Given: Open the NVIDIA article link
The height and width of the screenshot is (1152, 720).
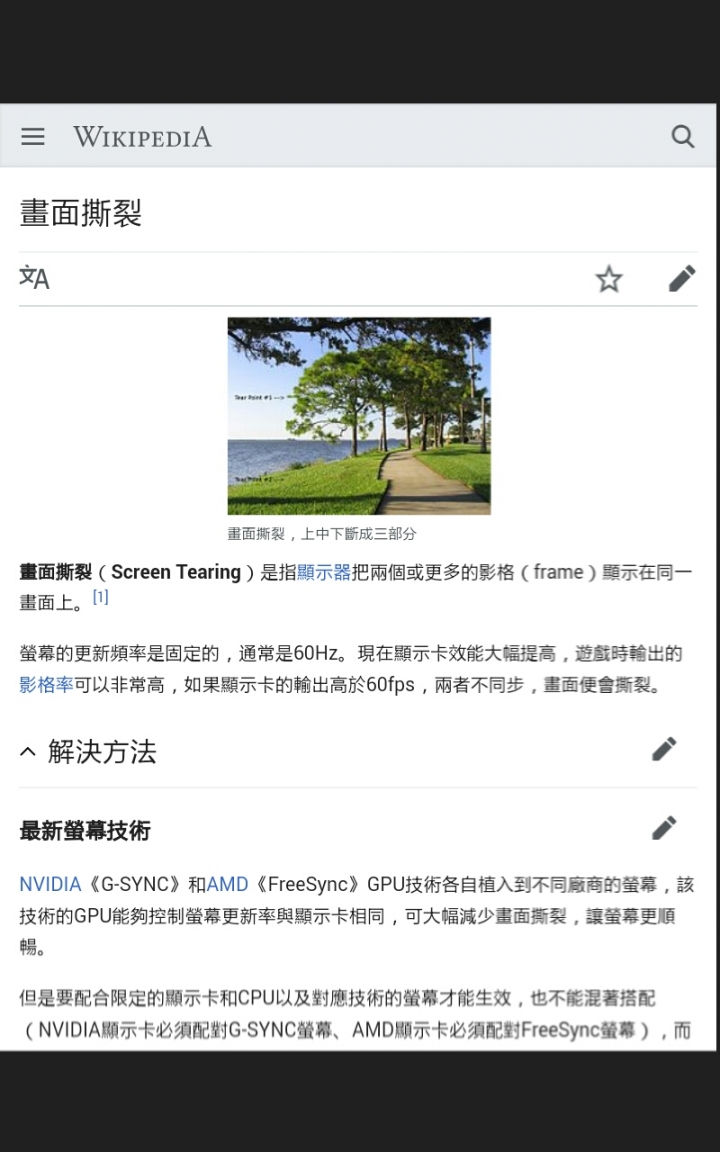Looking at the screenshot, I should click(50, 884).
